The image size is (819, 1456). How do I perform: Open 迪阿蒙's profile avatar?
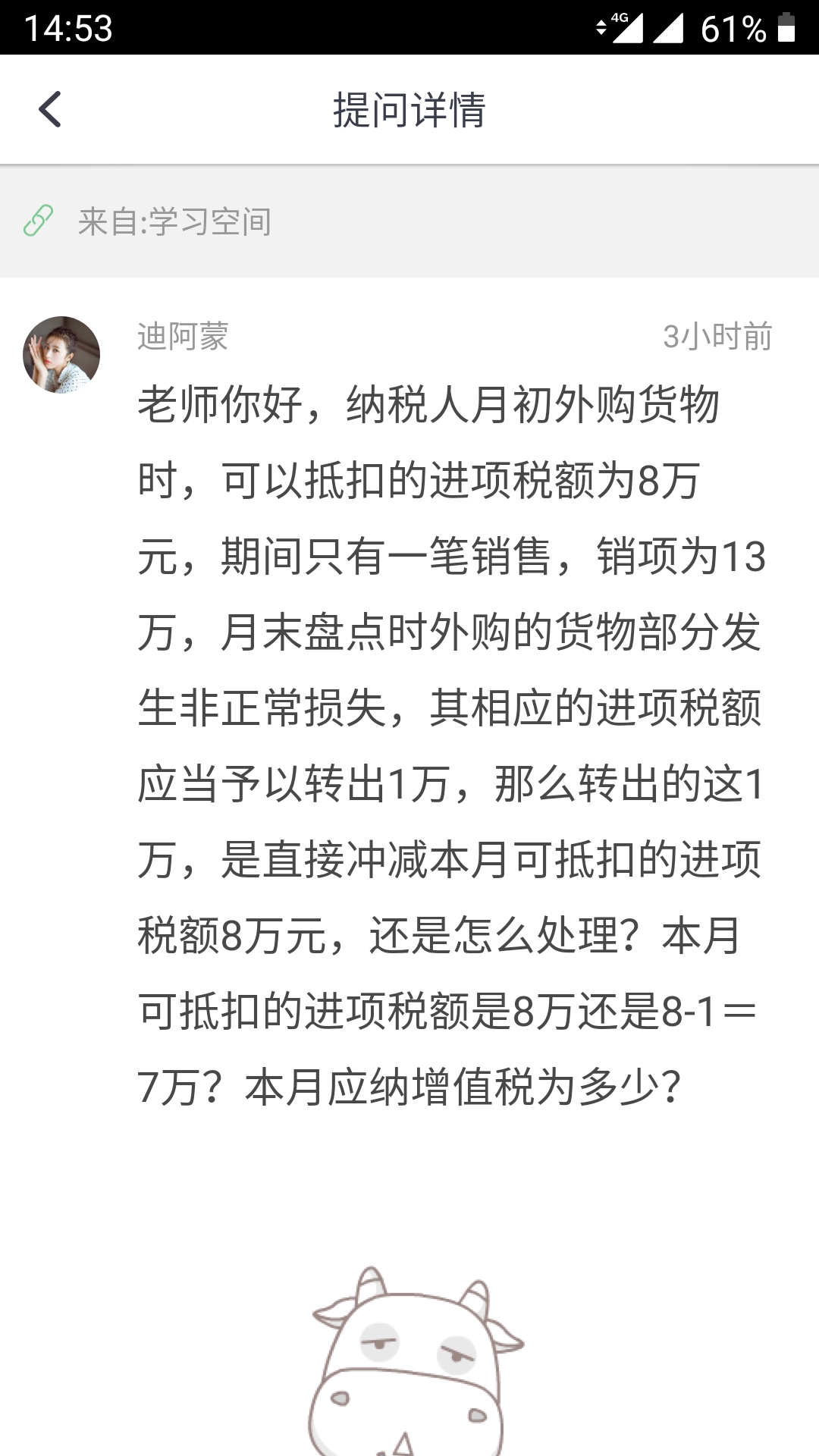click(x=61, y=355)
